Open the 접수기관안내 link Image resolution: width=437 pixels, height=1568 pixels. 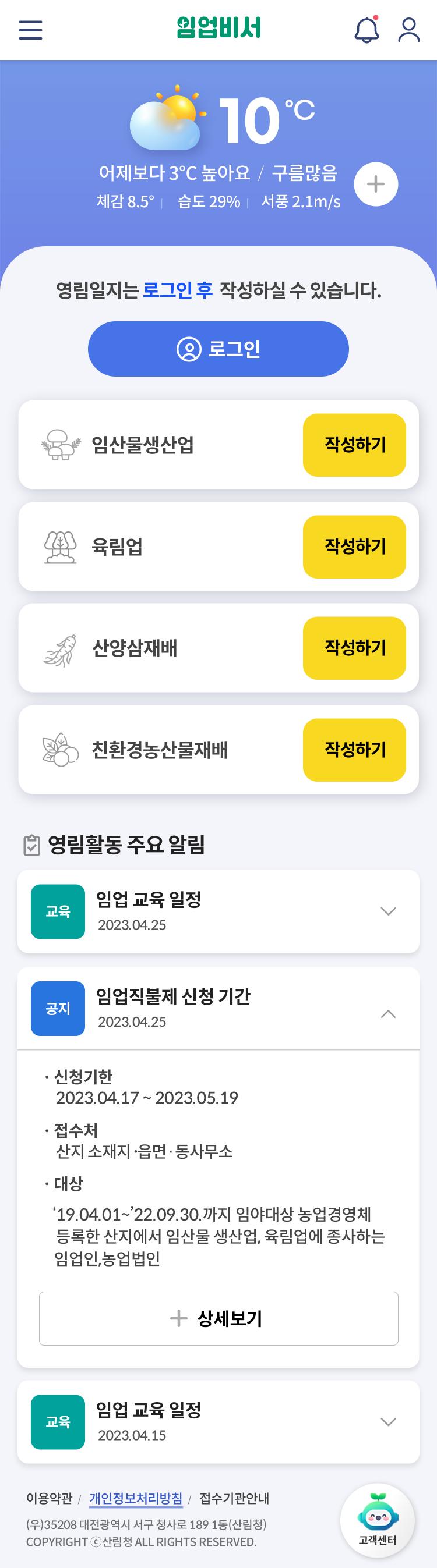tap(234, 1498)
